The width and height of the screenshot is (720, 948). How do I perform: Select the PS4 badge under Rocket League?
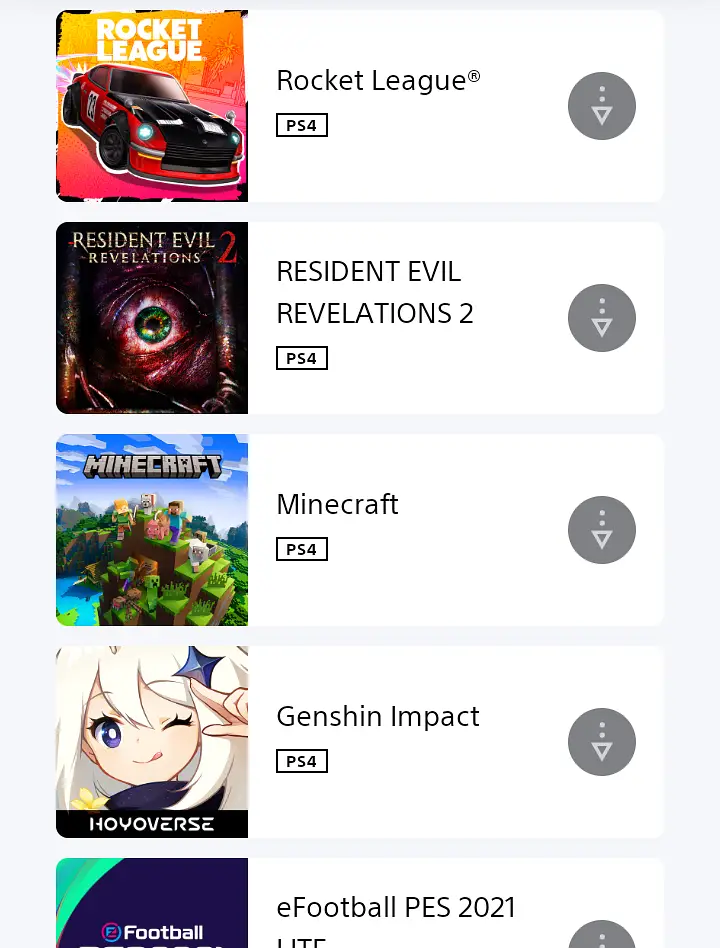click(x=301, y=125)
